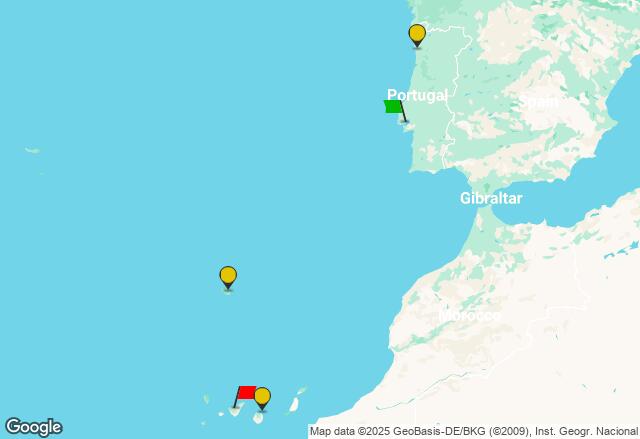Select the yellow pin beside the red flag
Viewport: 640px width, 439px height.
pyautogui.click(x=262, y=397)
